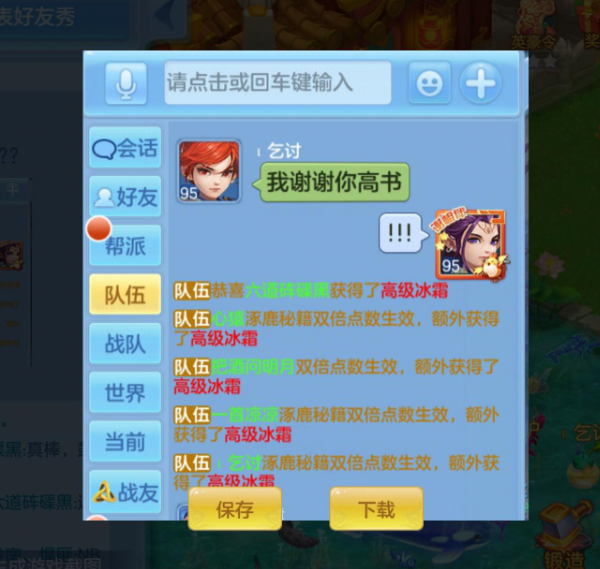Screen dimensions: 600x569
Task: Switch to the 帮派 tab
Action: click(x=125, y=245)
